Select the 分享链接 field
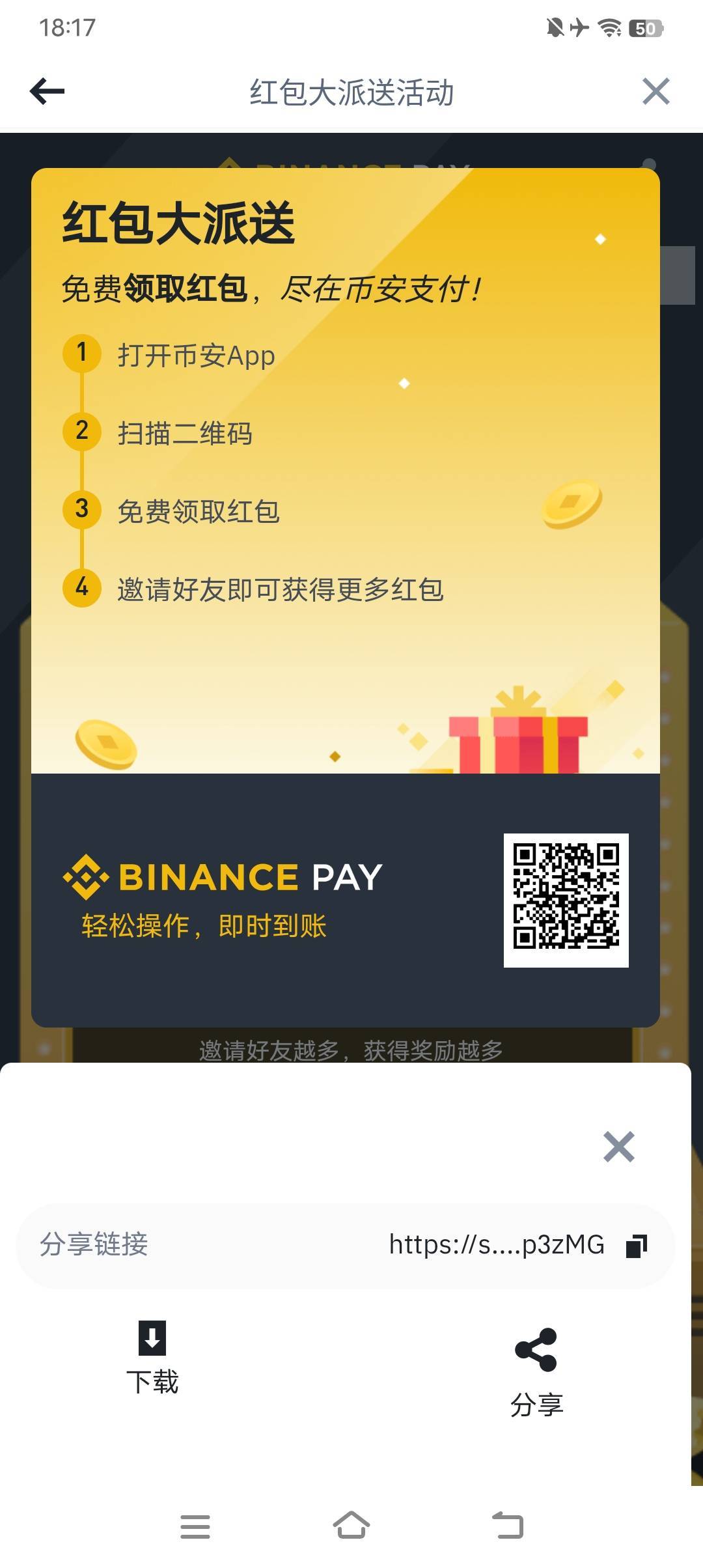 94,1245
